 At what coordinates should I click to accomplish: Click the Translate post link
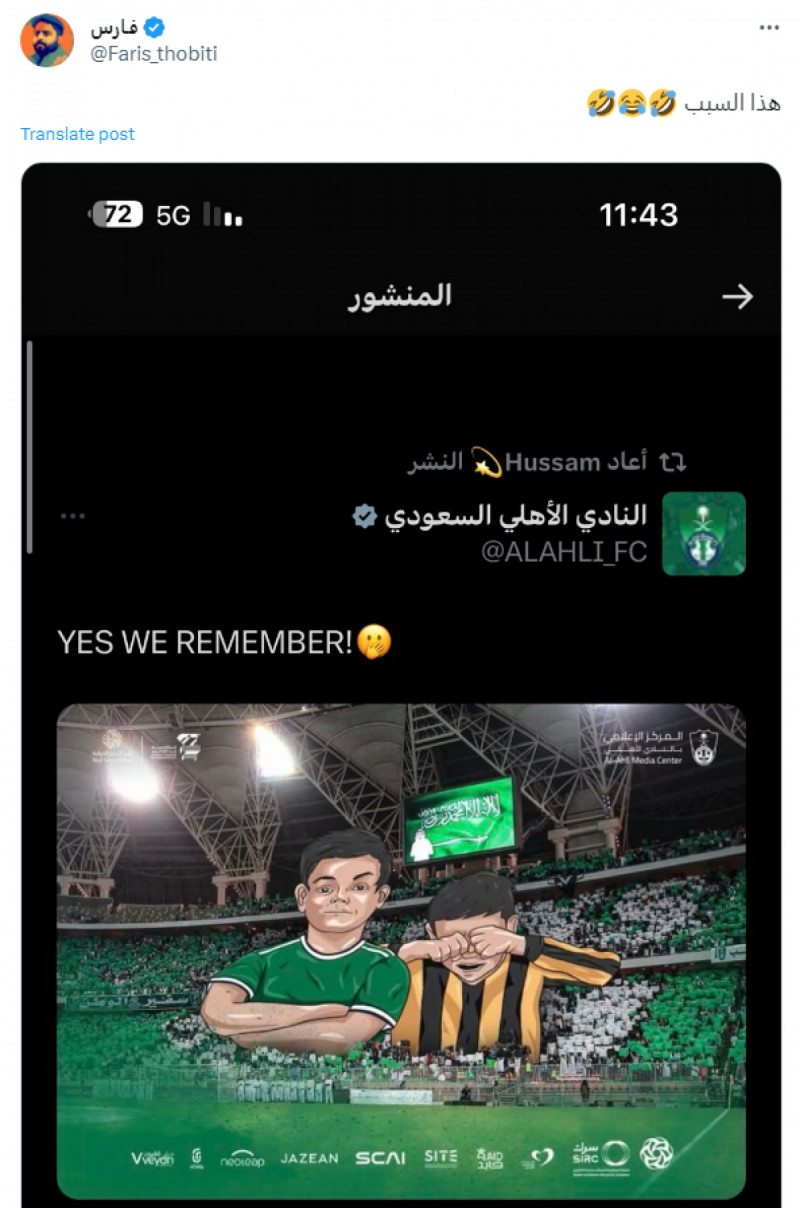77,134
